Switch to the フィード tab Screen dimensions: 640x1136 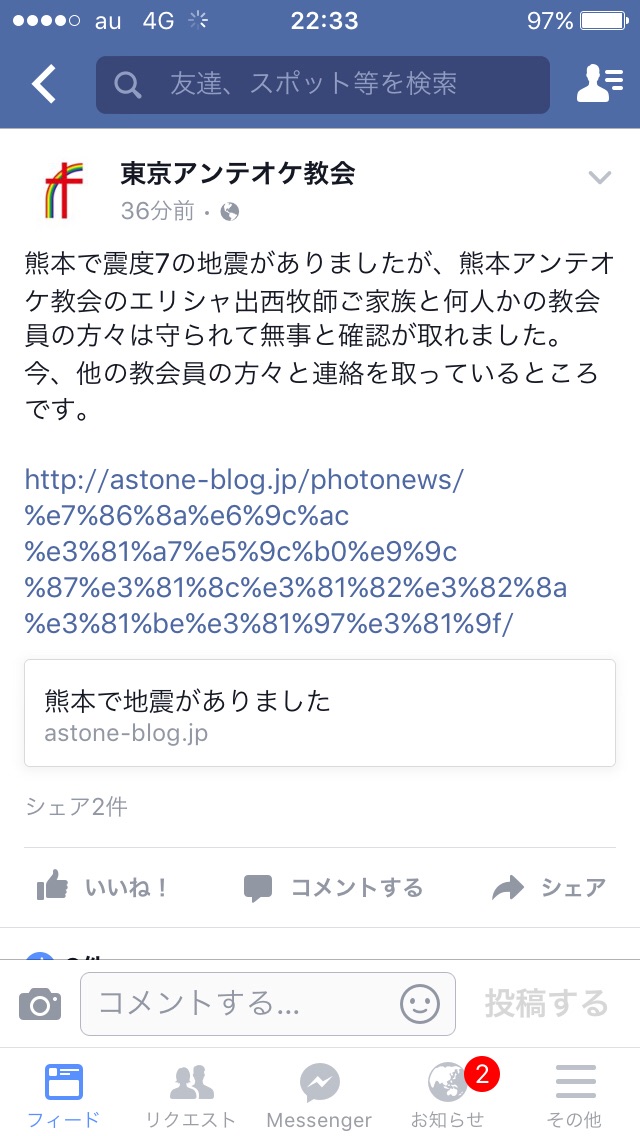click(63, 1094)
